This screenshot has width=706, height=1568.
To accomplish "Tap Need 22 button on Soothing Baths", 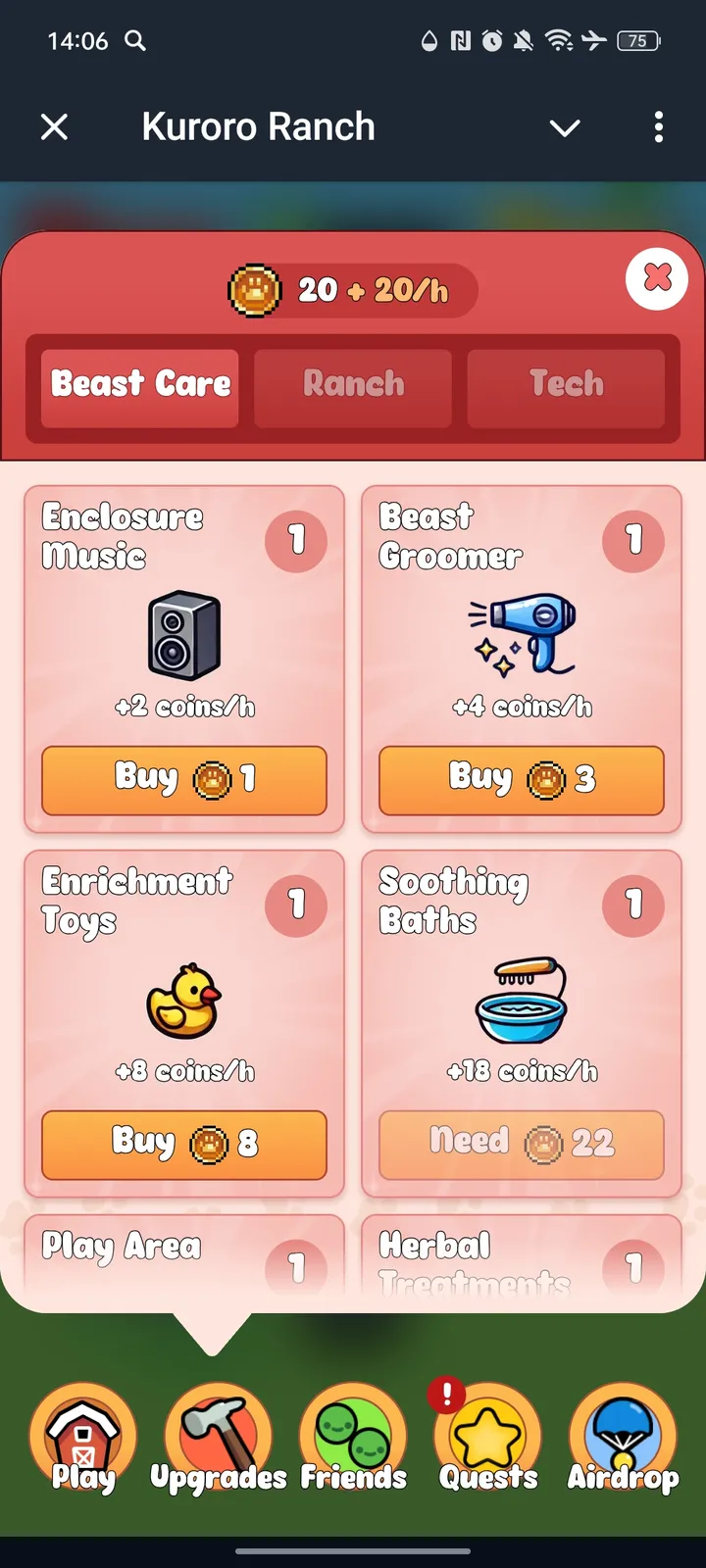I will click(x=522, y=1144).
